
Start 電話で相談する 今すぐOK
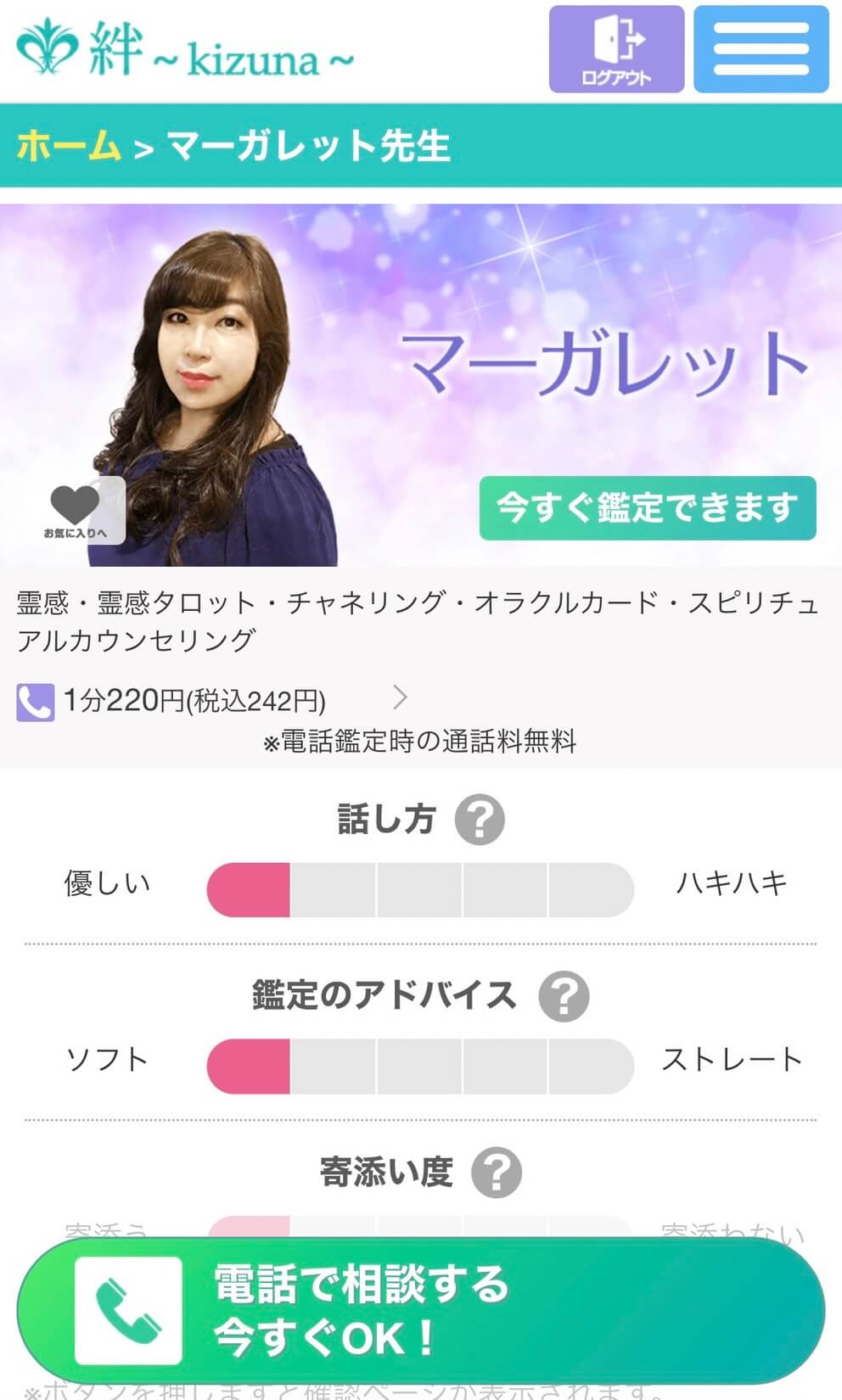coord(421,1310)
